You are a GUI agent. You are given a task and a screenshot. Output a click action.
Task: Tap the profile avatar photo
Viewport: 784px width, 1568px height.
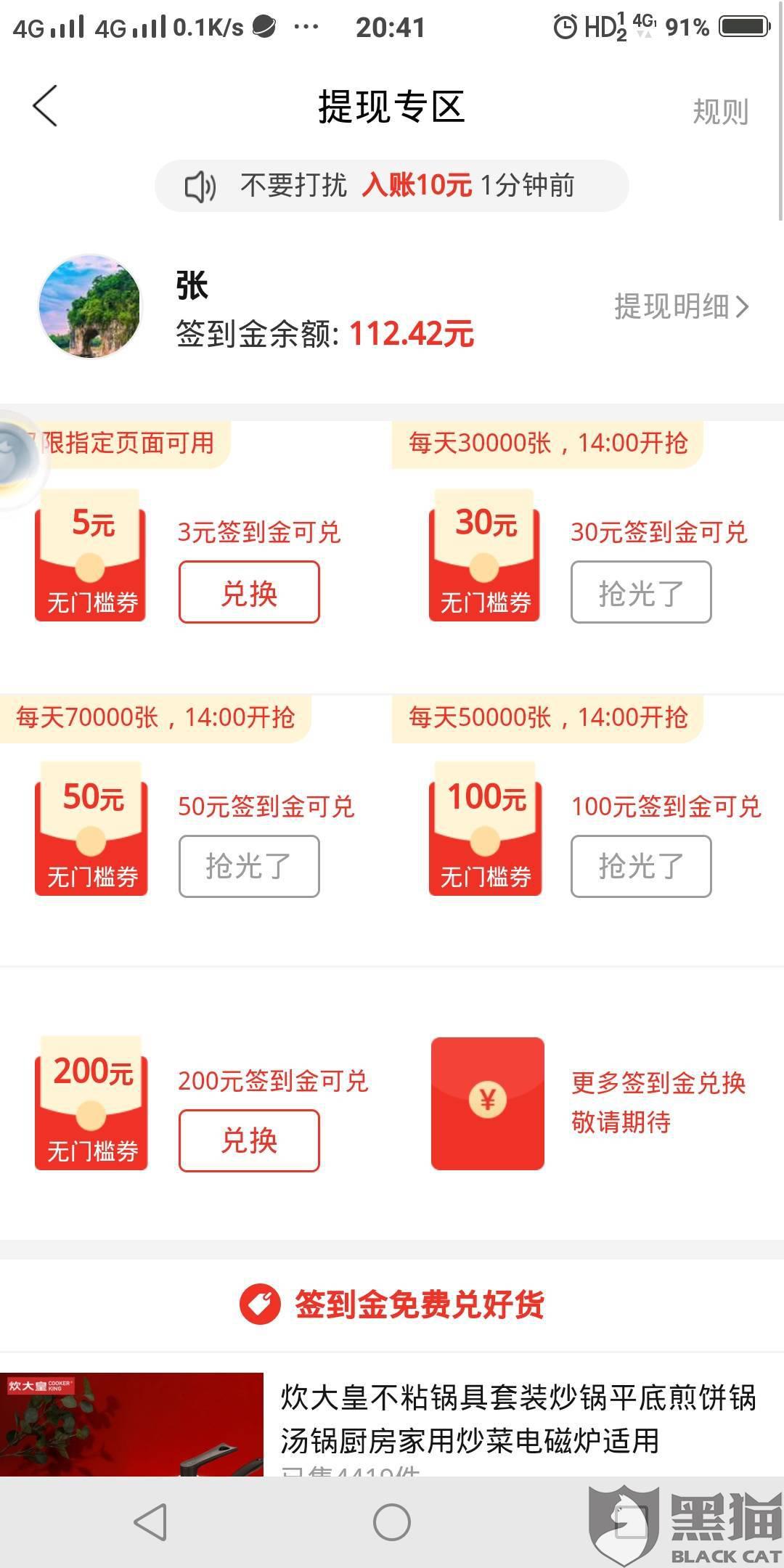pos(90,306)
